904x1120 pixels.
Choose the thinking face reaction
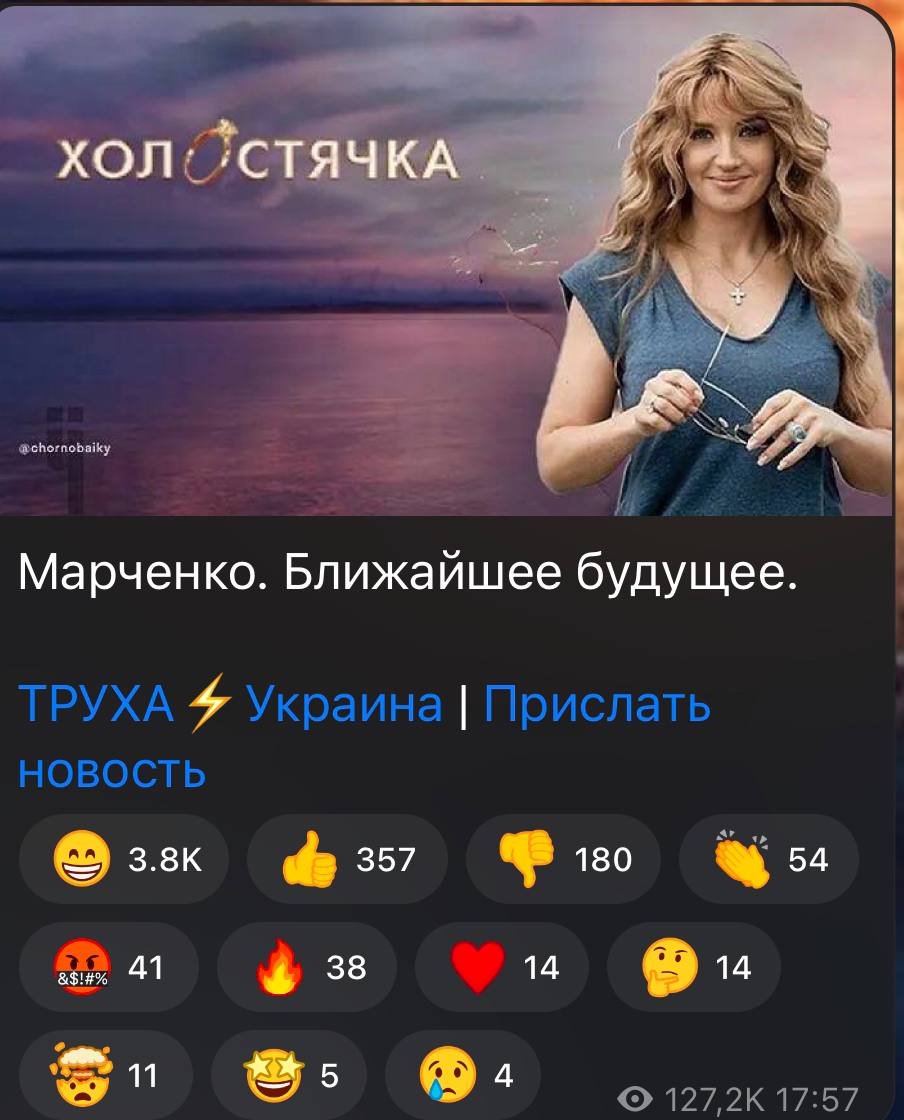click(693, 968)
